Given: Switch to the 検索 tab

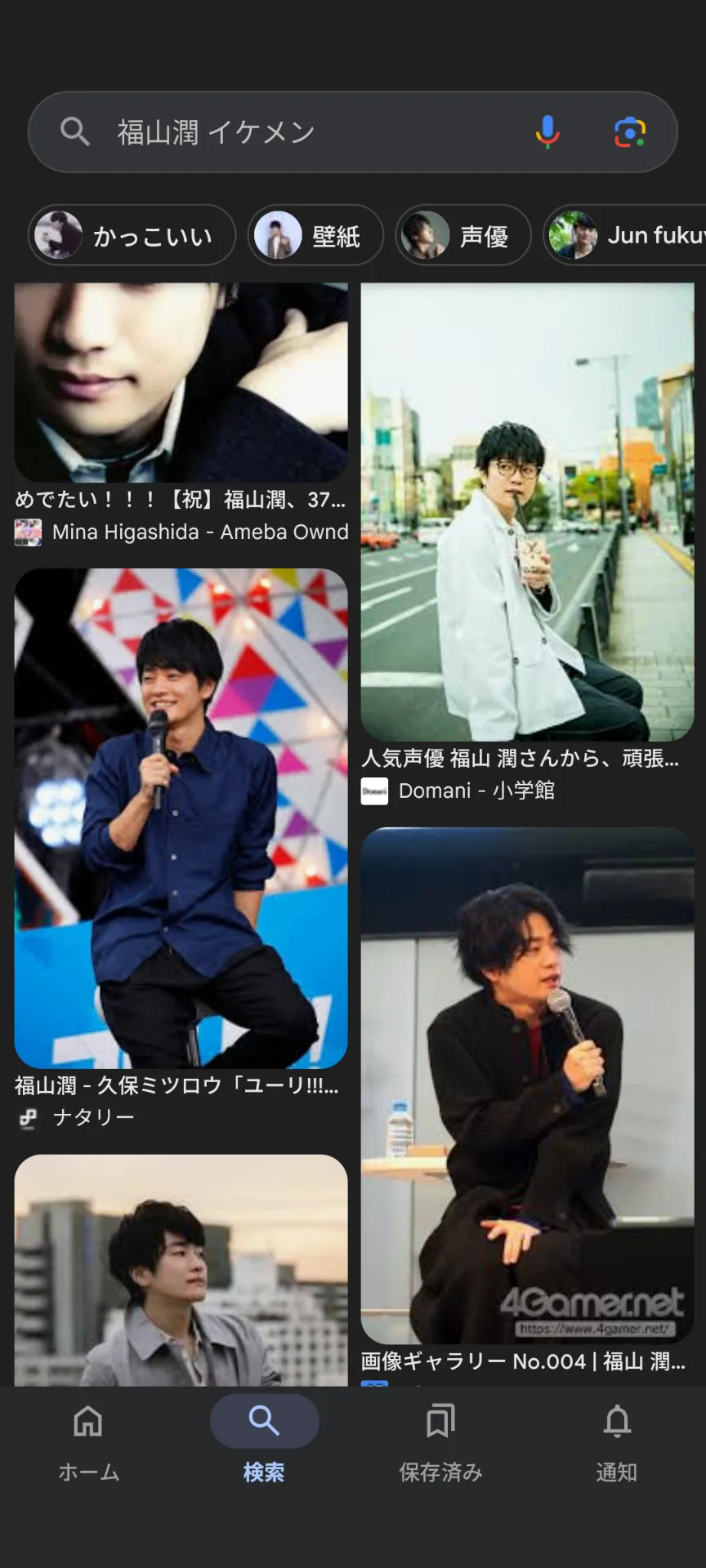Looking at the screenshot, I should [x=264, y=1437].
